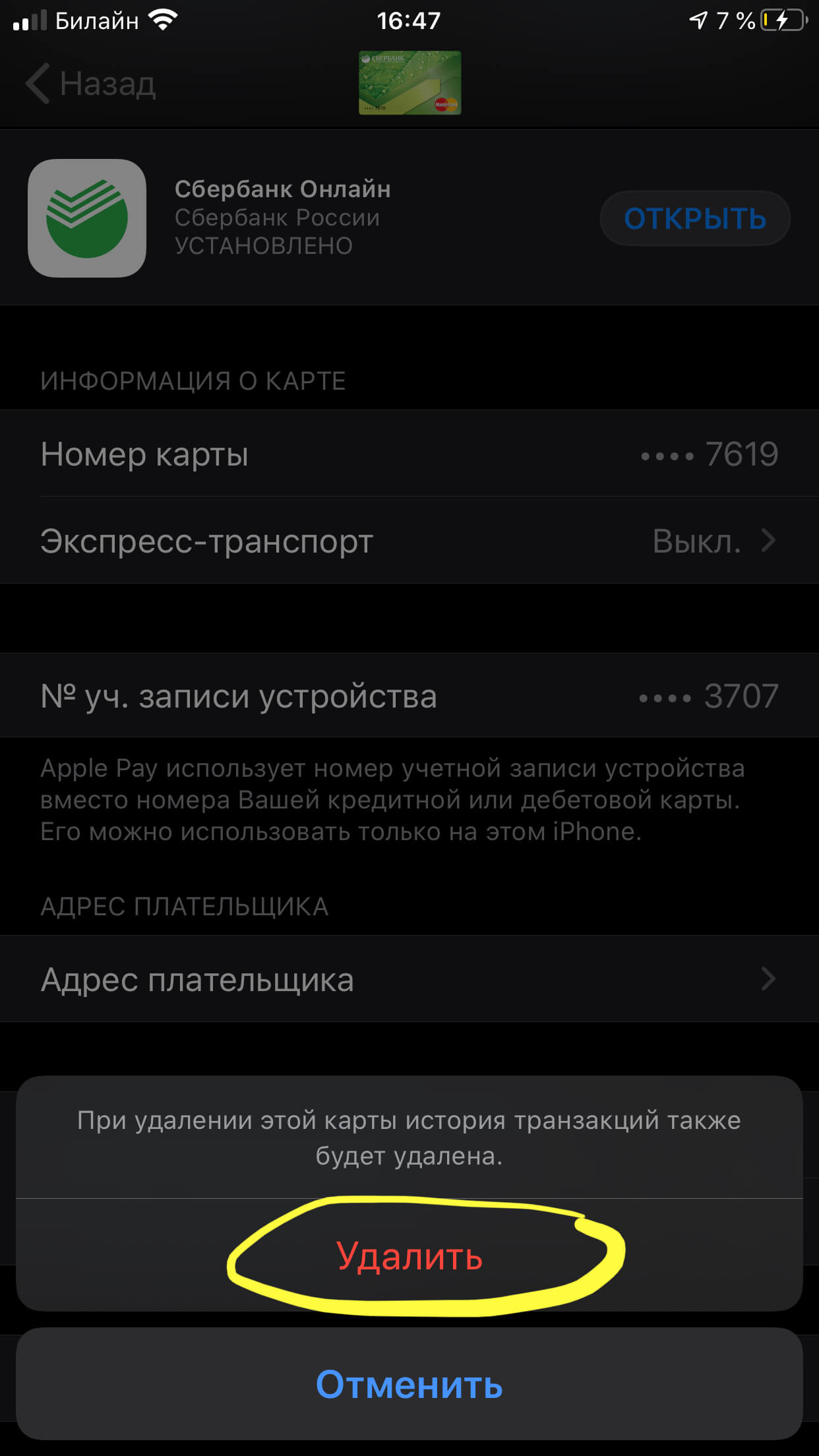Open the Адрес плательщика row
819x1456 pixels.
[x=409, y=979]
